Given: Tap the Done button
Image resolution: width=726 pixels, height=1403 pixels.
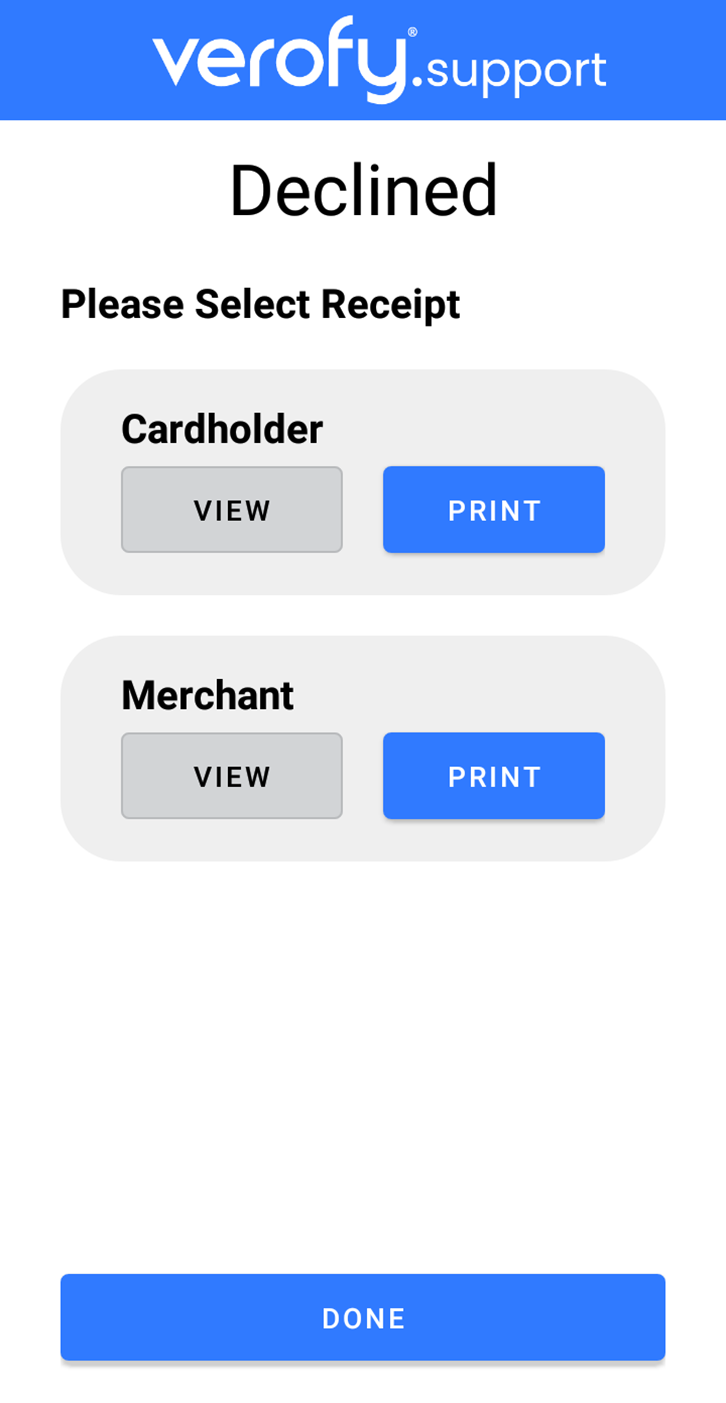Looking at the screenshot, I should [363, 1318].
